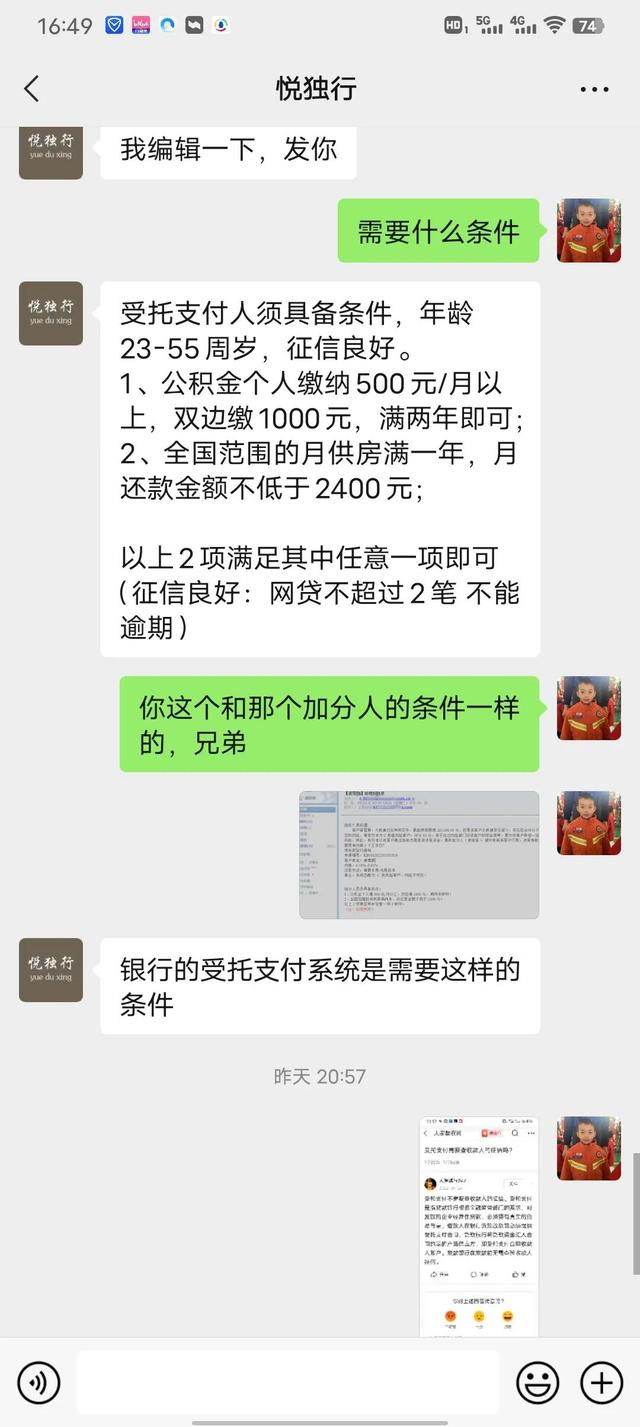Switch to voice message input
Viewport: 640px width, 1427px height.
38,1383
